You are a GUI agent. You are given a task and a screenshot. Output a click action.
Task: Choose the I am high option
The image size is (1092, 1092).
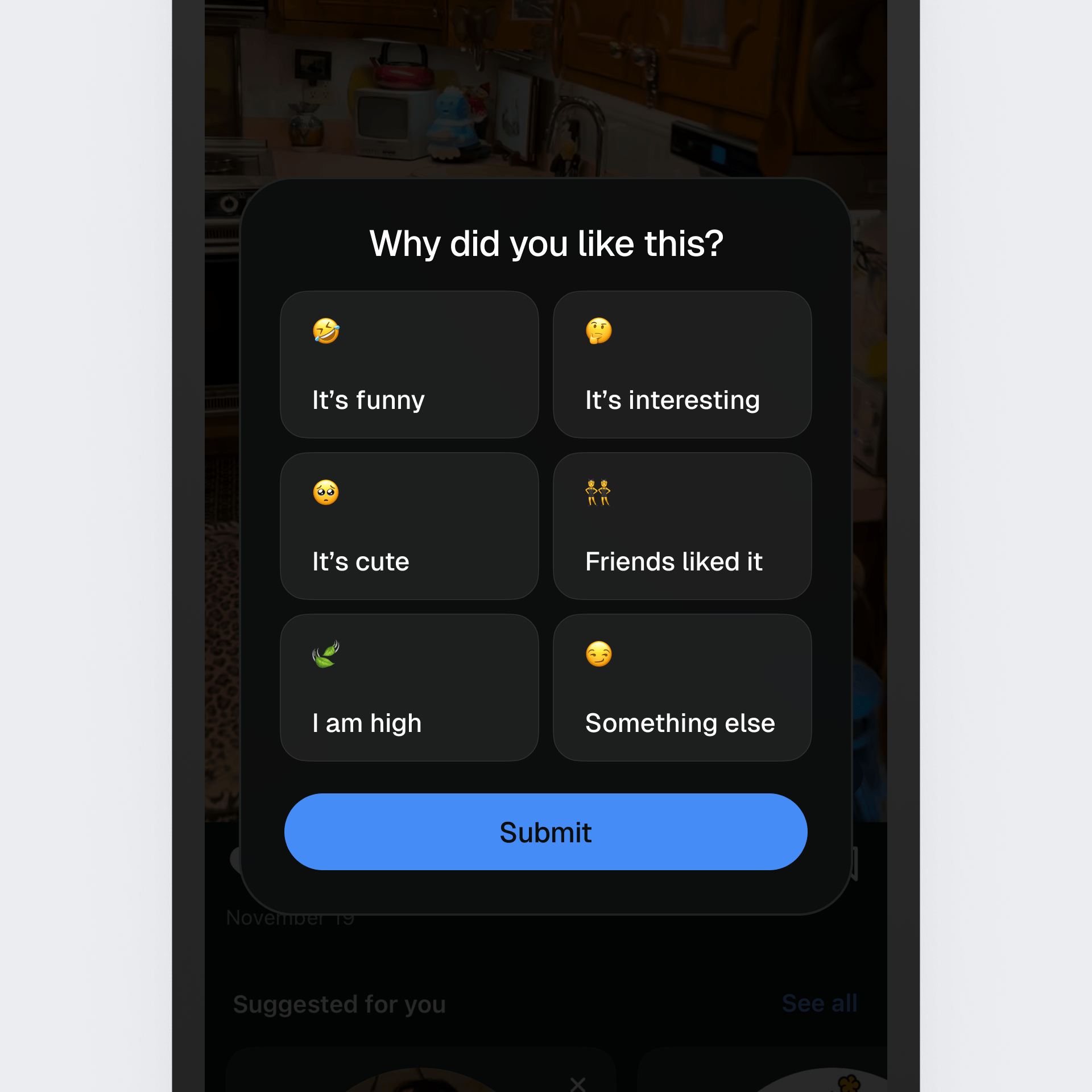409,688
